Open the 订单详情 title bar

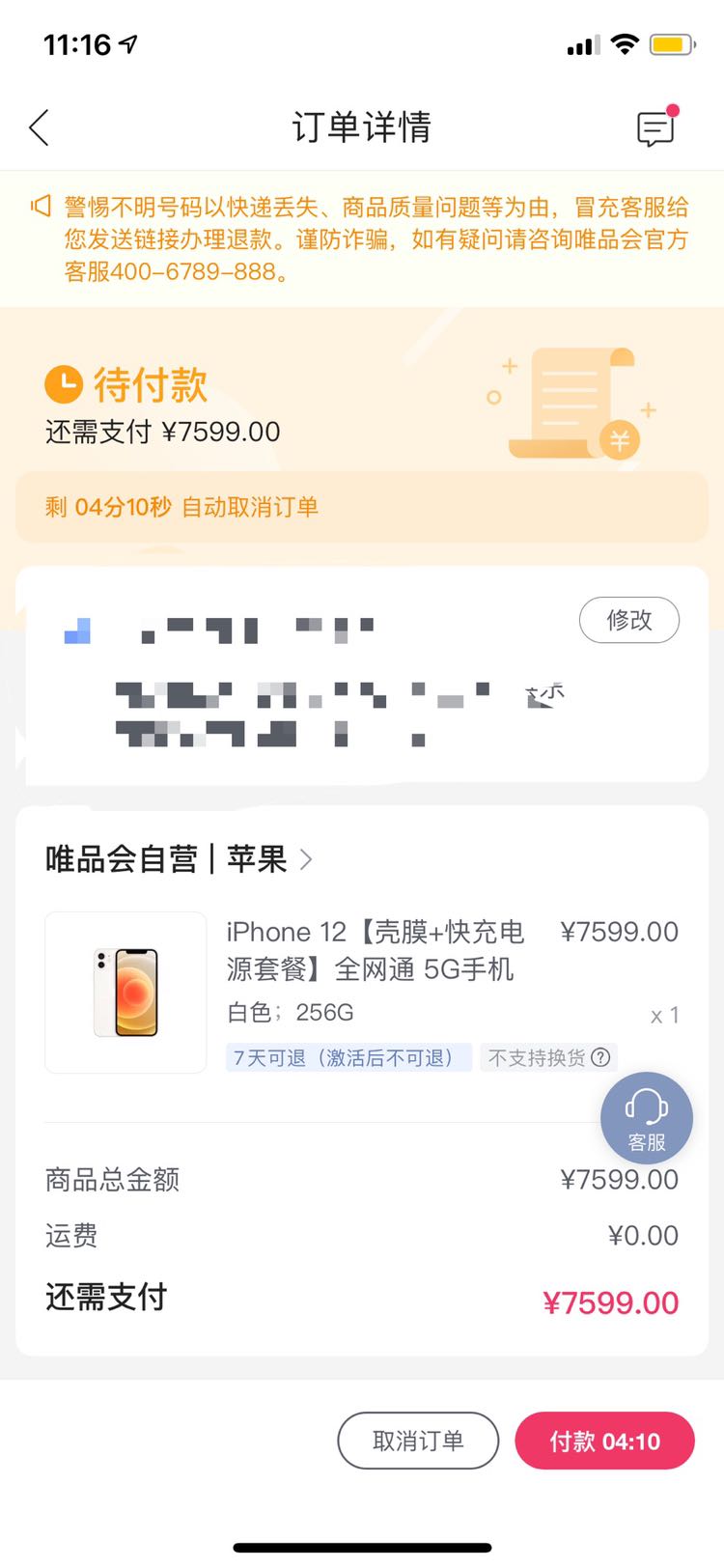coord(362,126)
